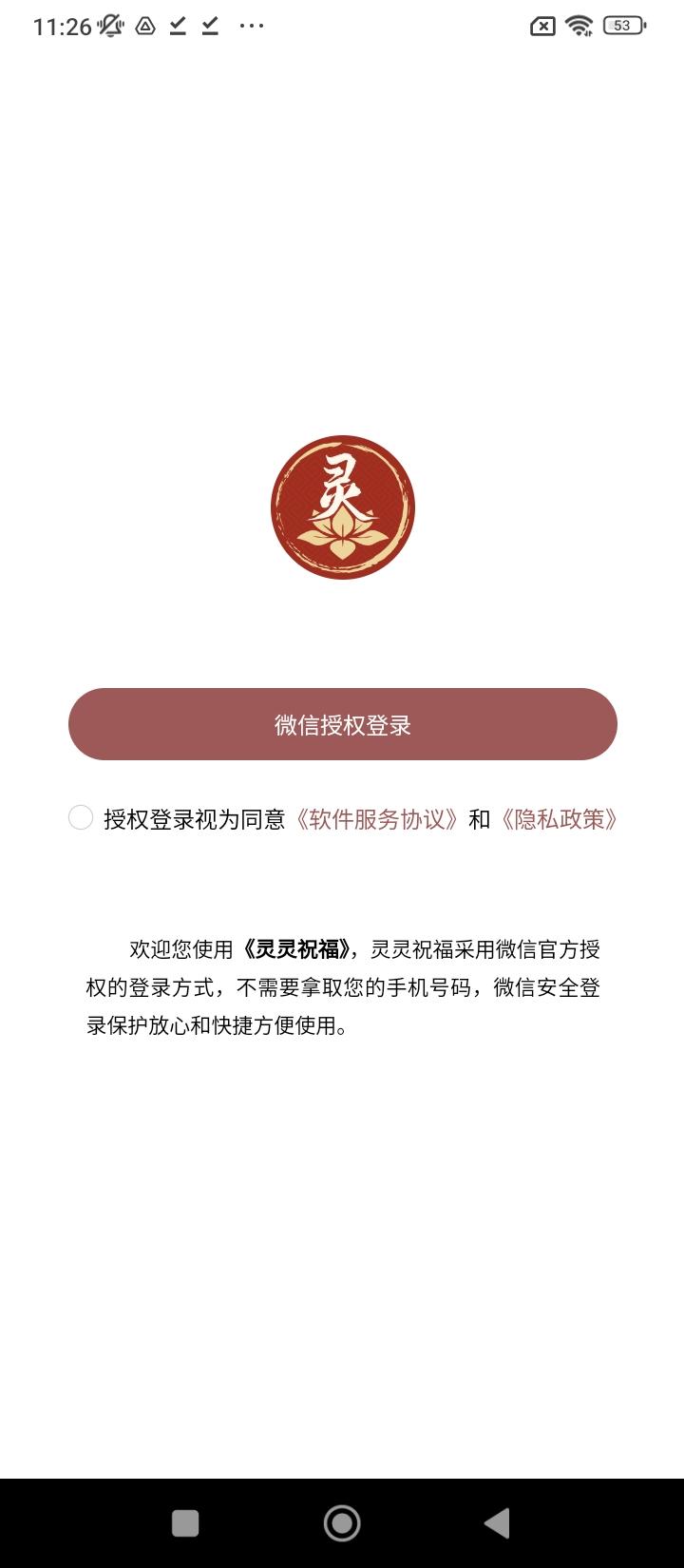Check the authorization consent circle
This screenshot has width=684, height=1568.
[82, 817]
